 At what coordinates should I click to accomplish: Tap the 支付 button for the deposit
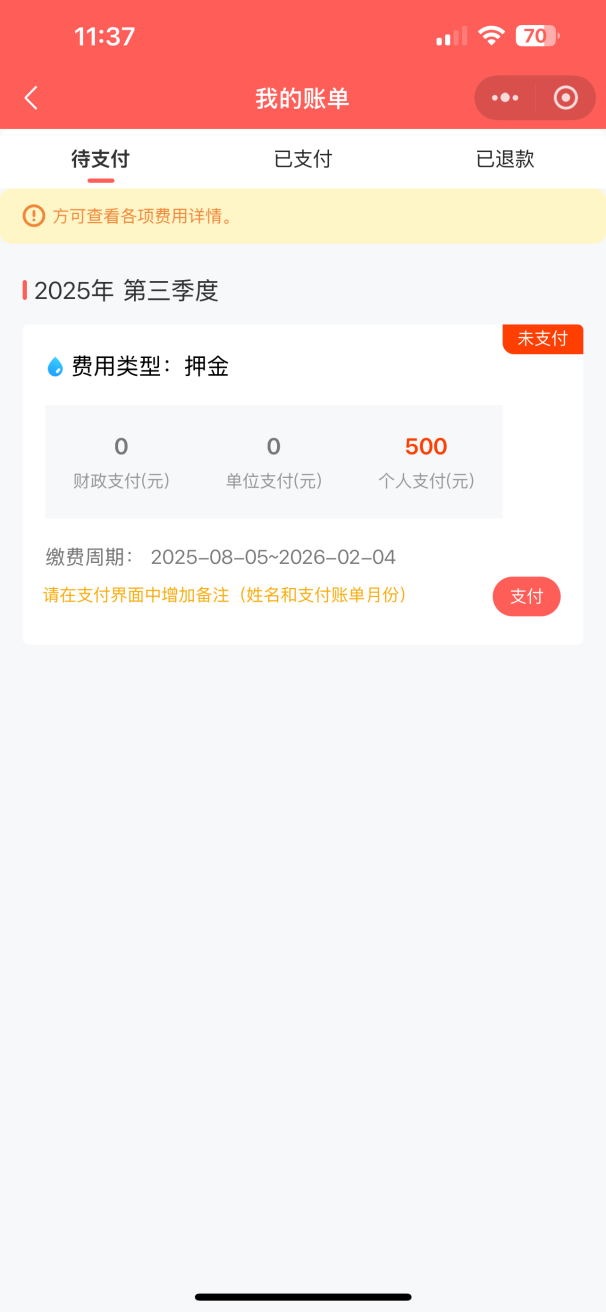(527, 597)
